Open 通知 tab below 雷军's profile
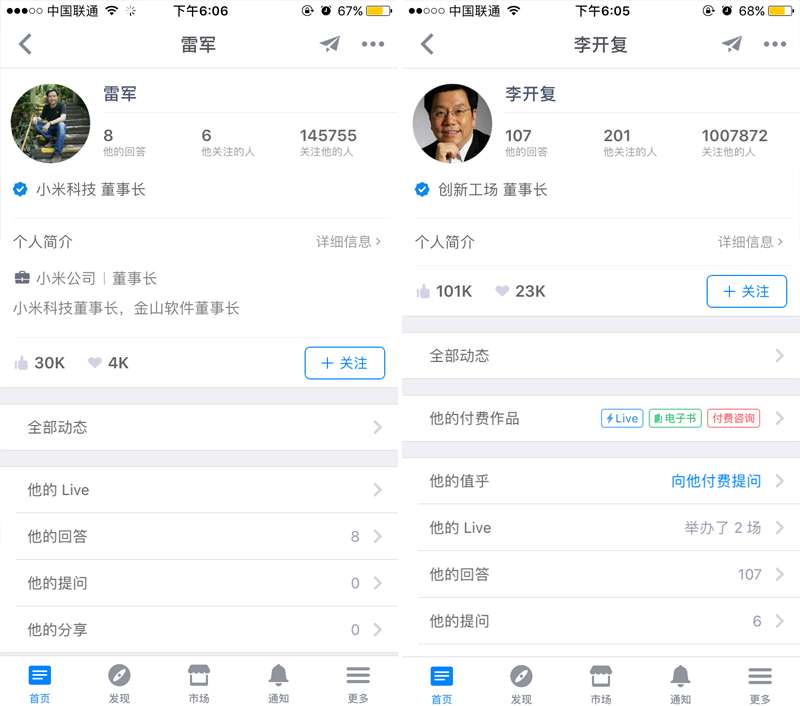The height and width of the screenshot is (706, 800). [x=278, y=684]
